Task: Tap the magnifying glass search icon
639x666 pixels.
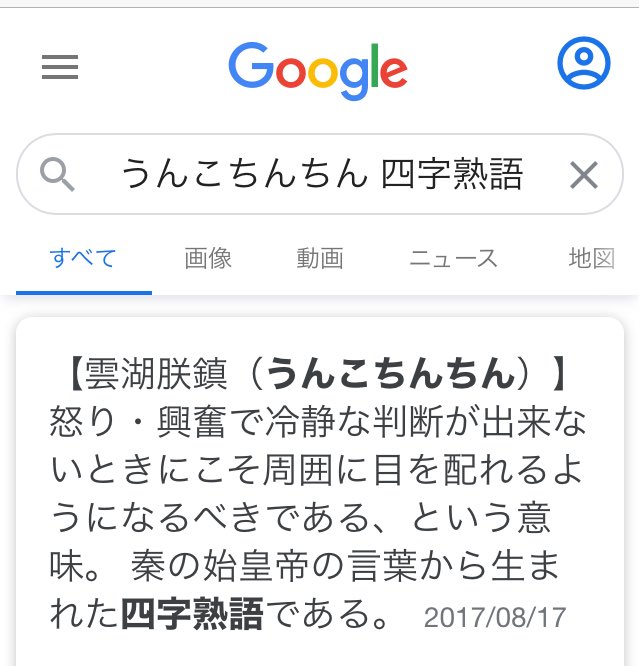Action: [58, 176]
